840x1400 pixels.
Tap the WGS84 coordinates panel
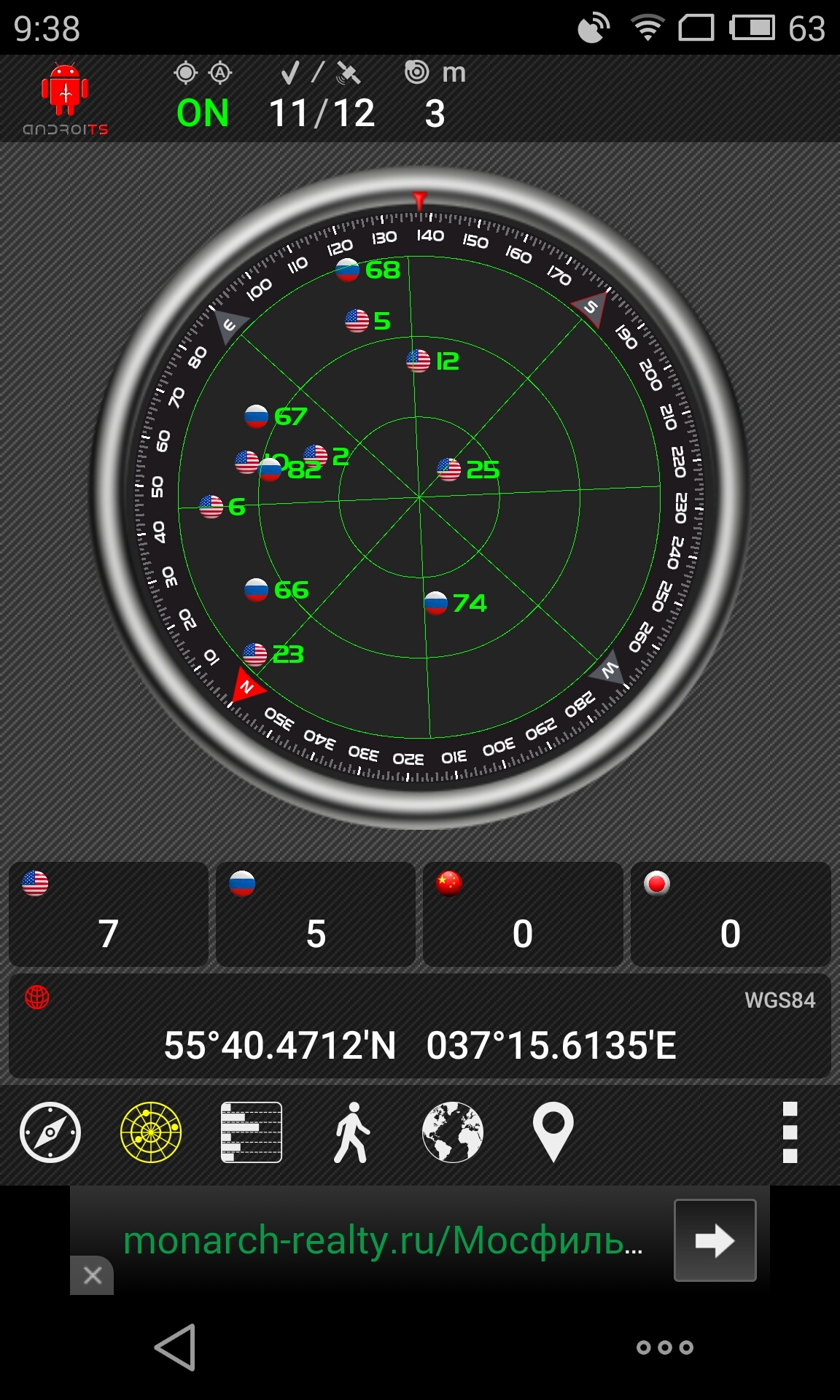pos(420,1027)
